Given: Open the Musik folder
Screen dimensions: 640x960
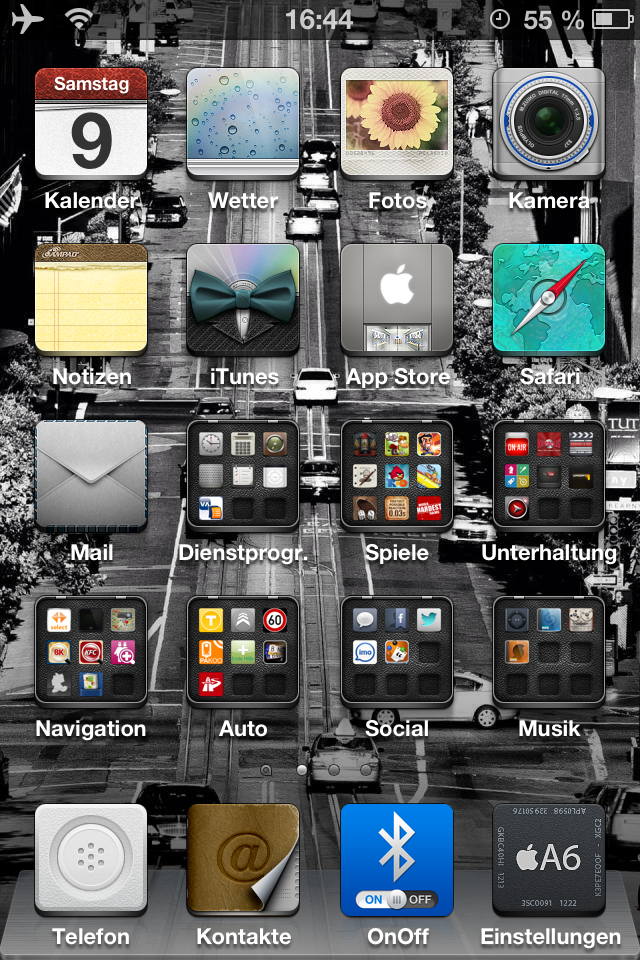Looking at the screenshot, I should click(x=549, y=651).
